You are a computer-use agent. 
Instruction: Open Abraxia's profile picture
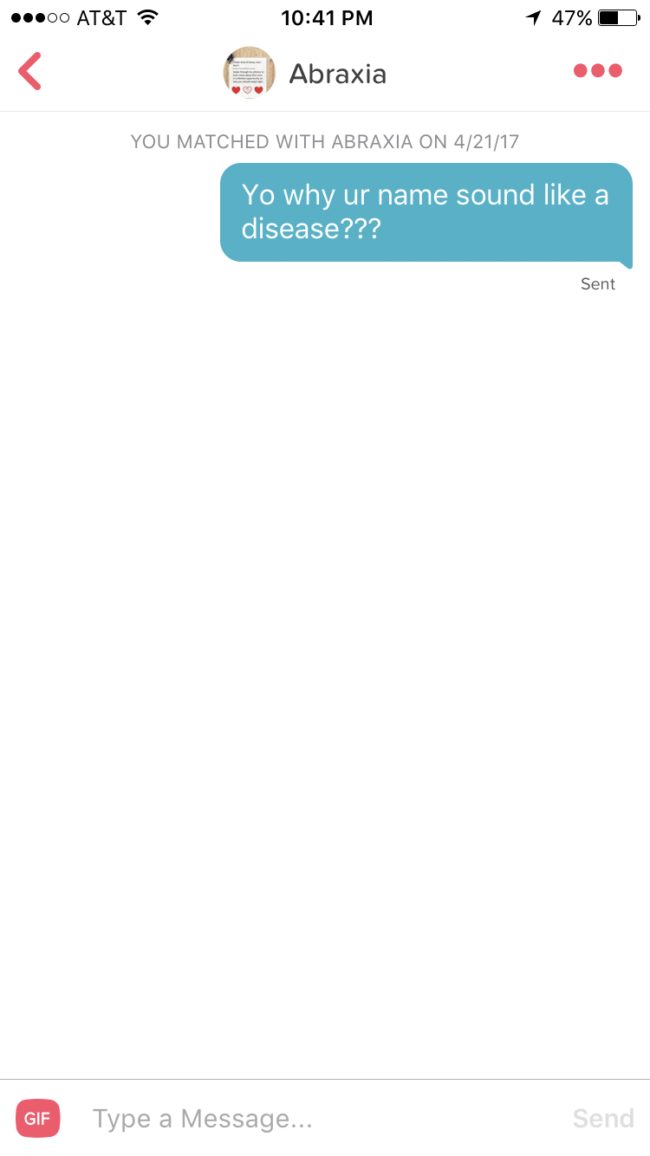248,72
